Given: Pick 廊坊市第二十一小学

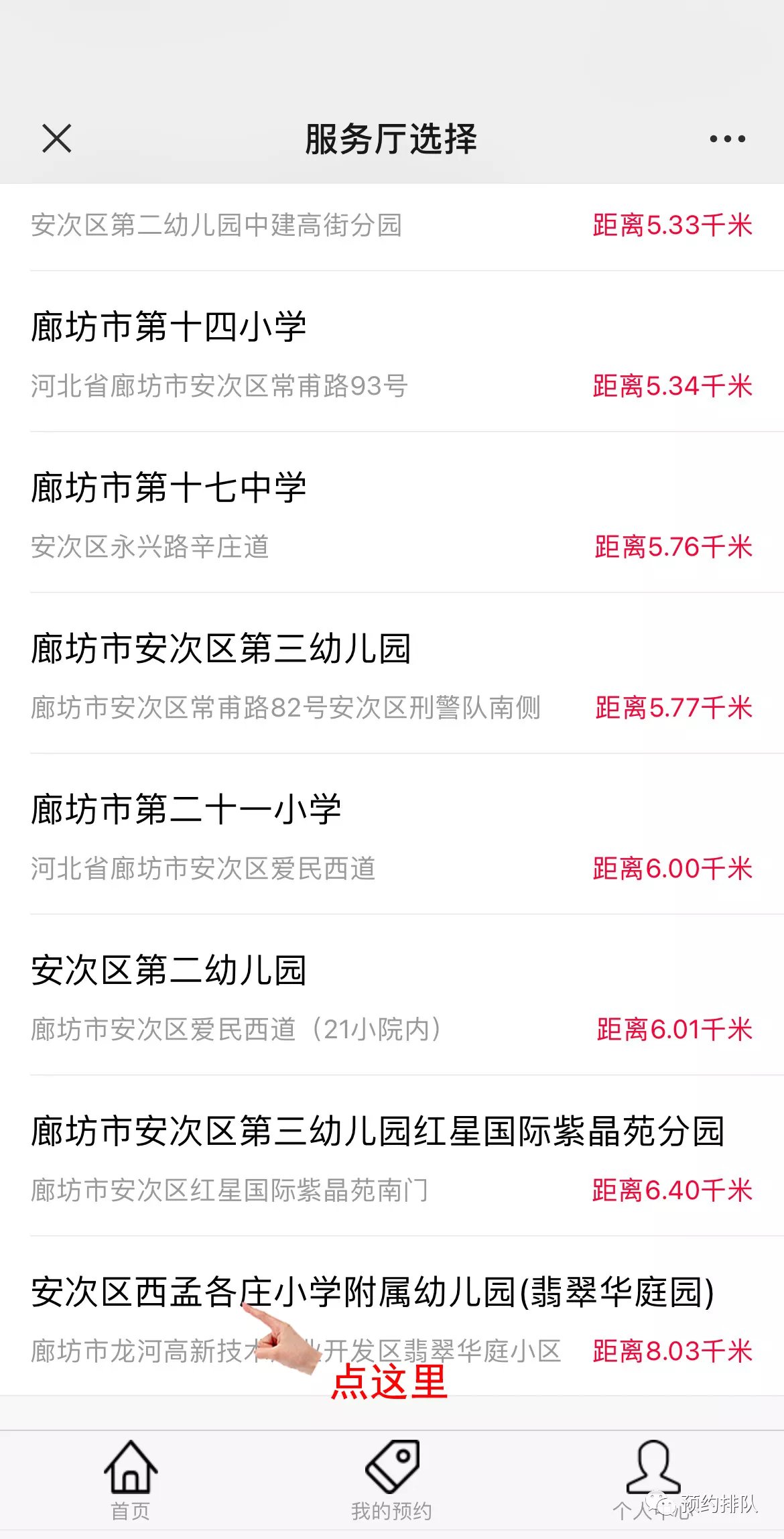Looking at the screenshot, I should pyautogui.click(x=186, y=810).
